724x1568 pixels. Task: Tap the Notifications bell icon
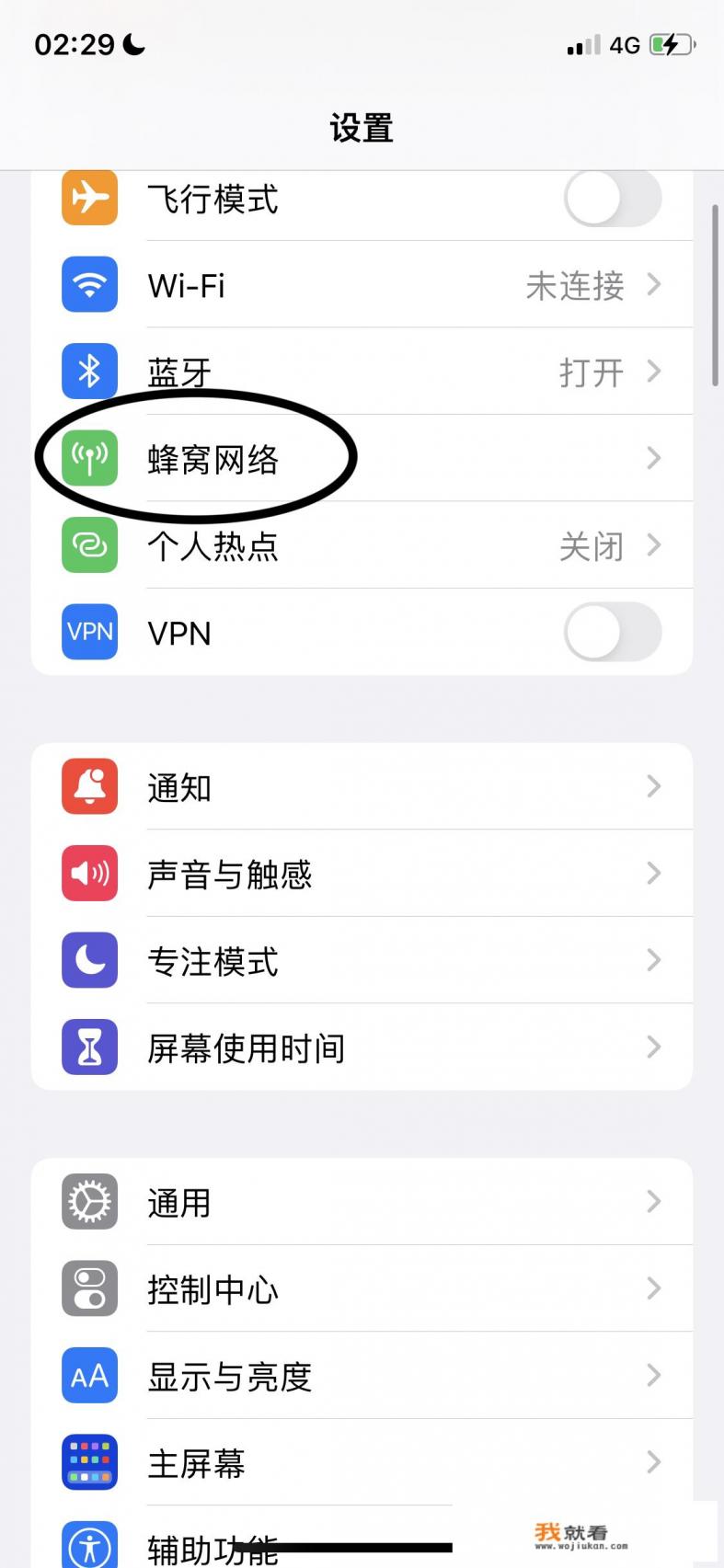click(89, 786)
